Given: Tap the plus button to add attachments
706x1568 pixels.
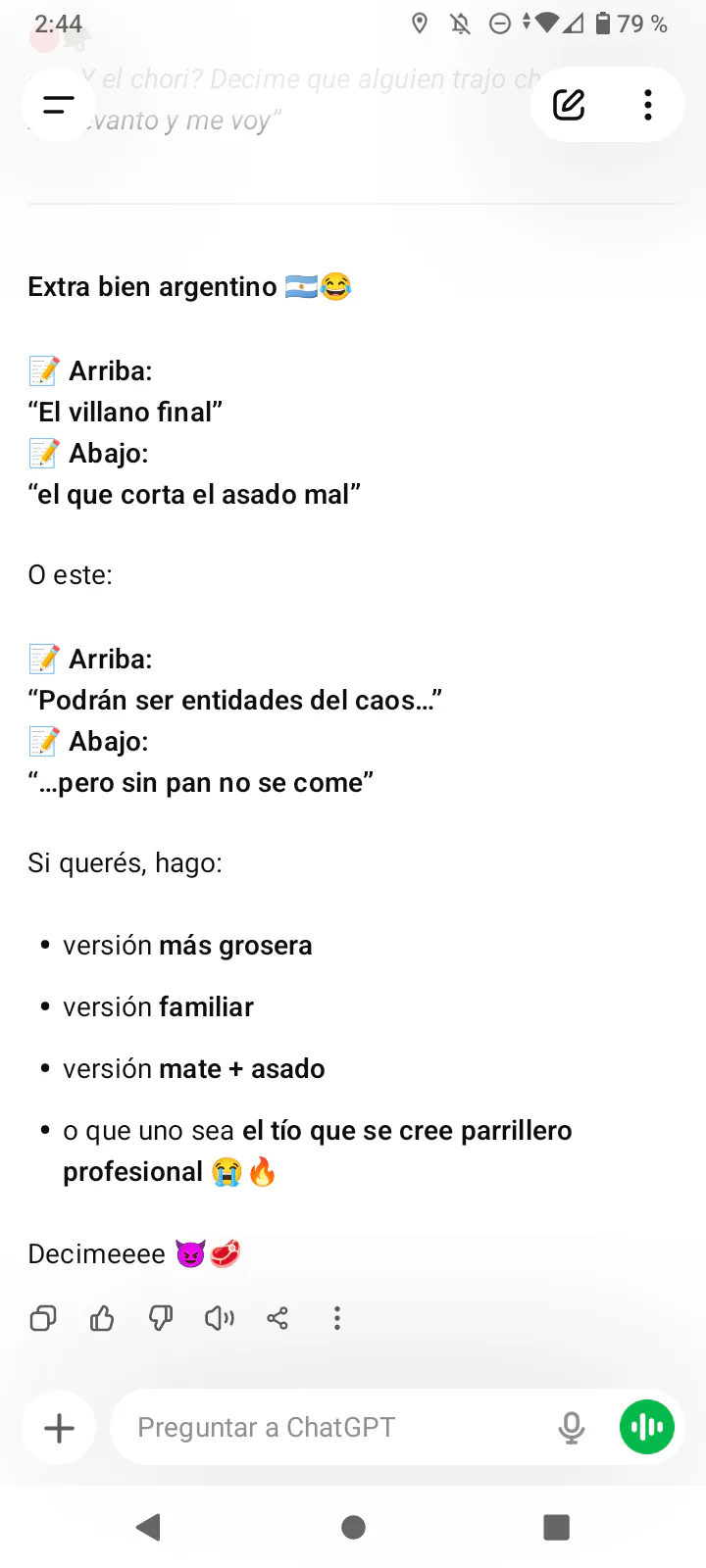Looking at the screenshot, I should pos(59,1428).
